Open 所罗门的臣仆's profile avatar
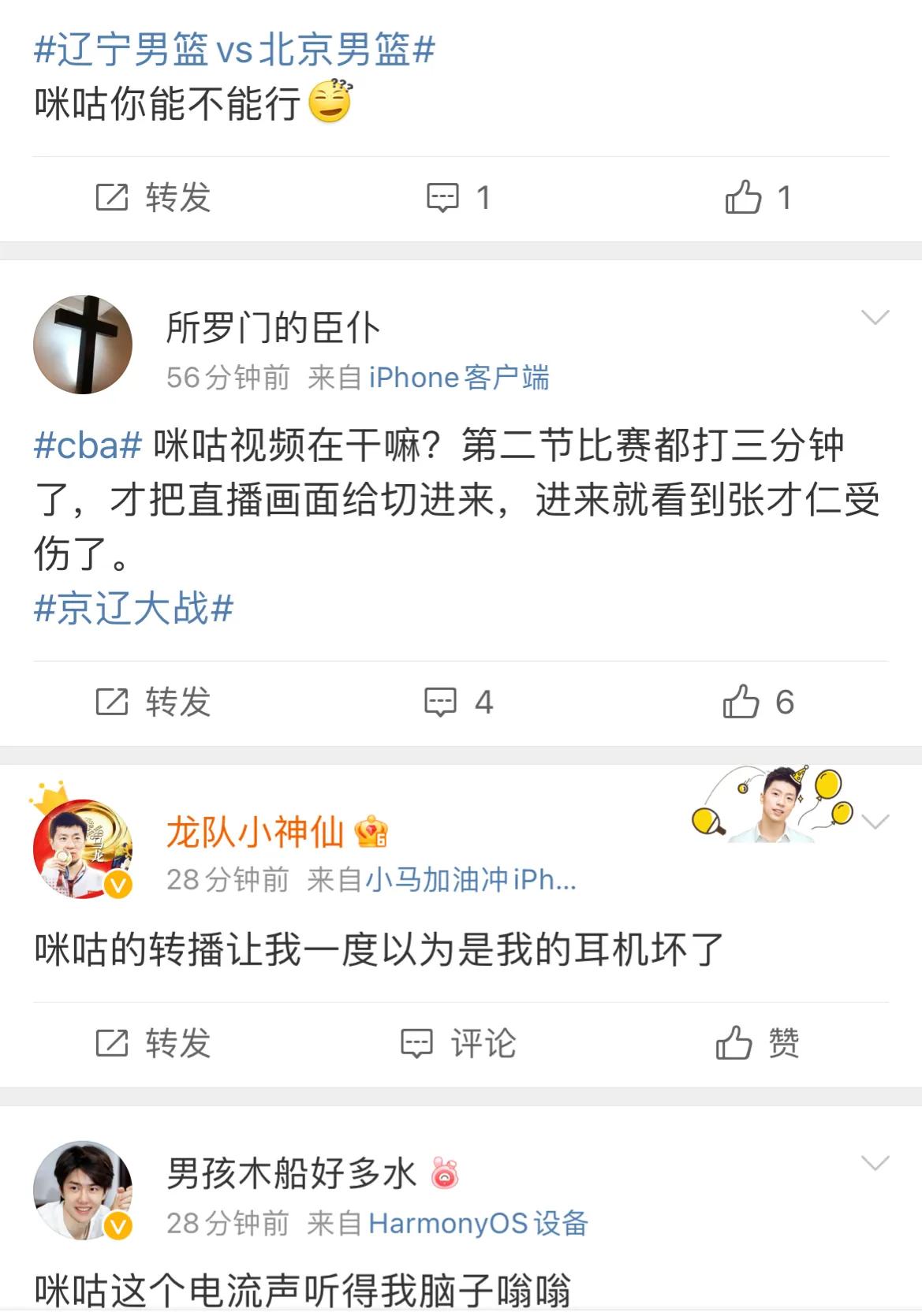This screenshot has width=922, height=1316. 84,344
